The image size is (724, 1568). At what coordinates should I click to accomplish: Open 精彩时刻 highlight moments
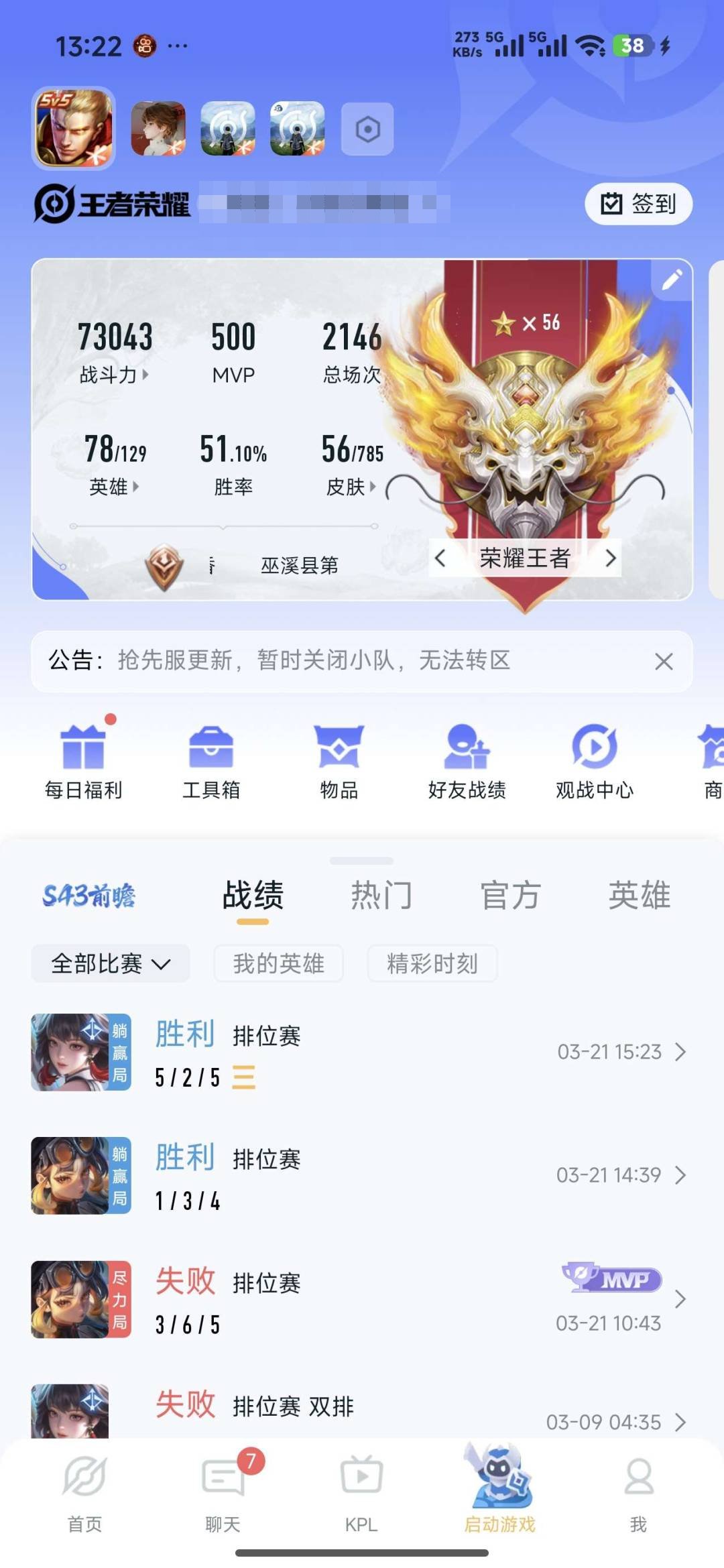pos(432,963)
